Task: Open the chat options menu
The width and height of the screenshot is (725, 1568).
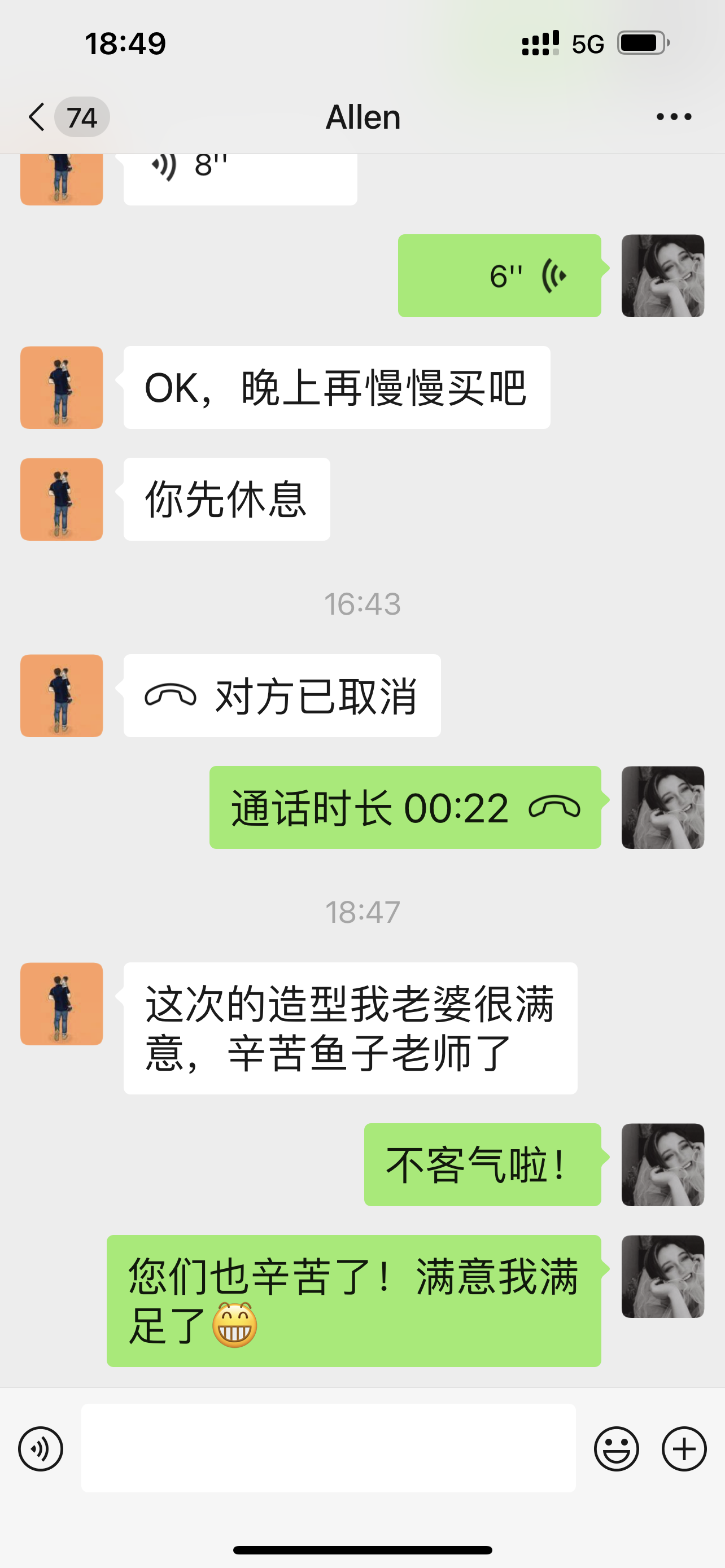Action: click(673, 117)
